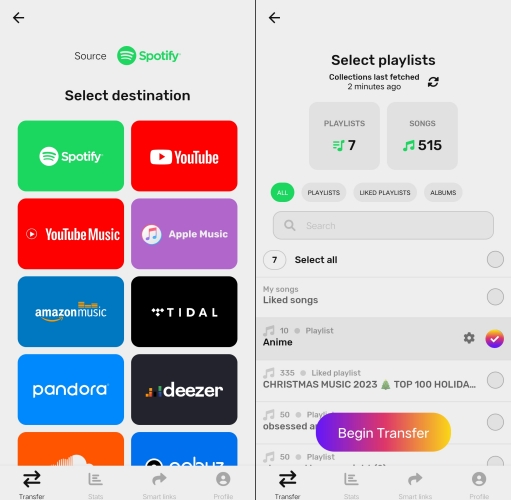Pick Amazon Music as destination
511x500 pixels.
click(x=71, y=312)
